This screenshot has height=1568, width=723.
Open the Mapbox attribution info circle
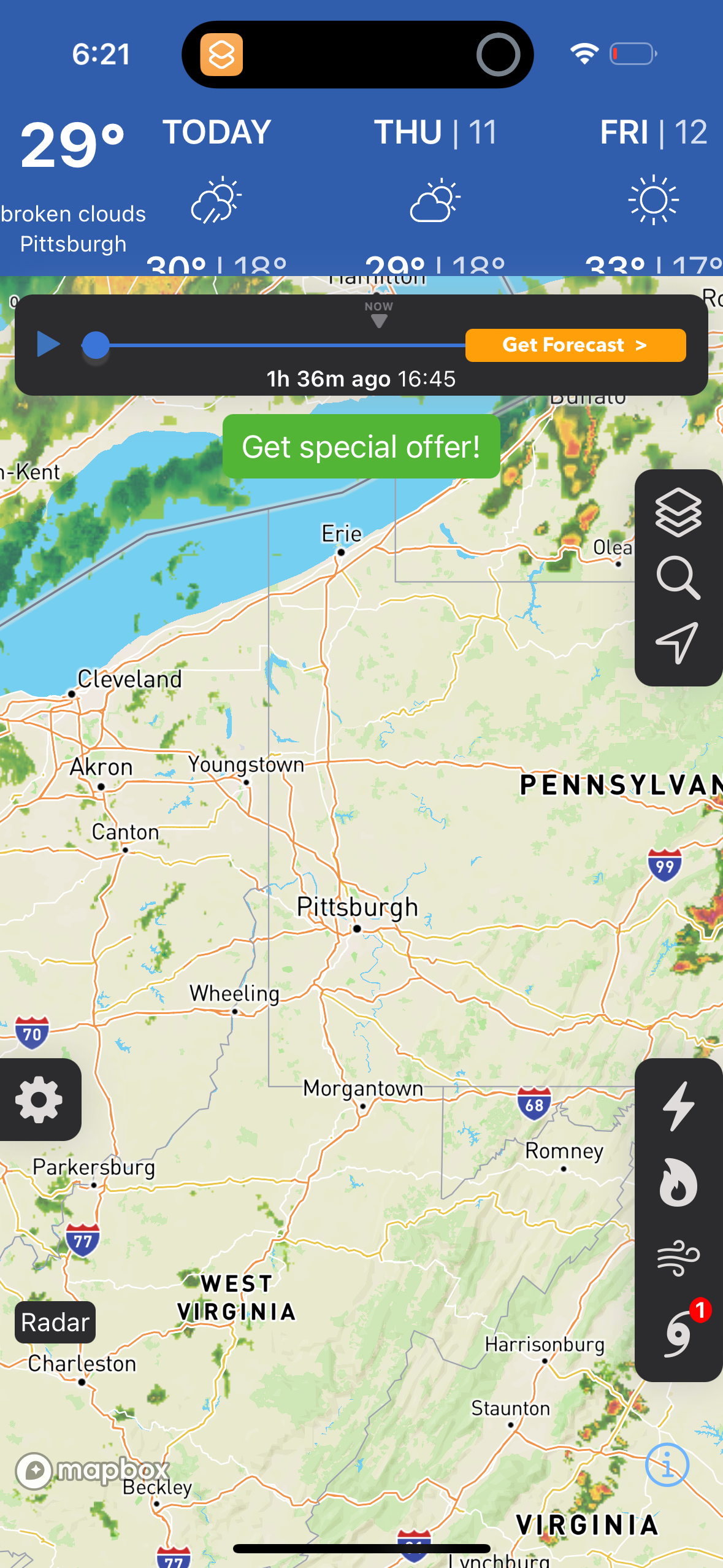tap(668, 1462)
